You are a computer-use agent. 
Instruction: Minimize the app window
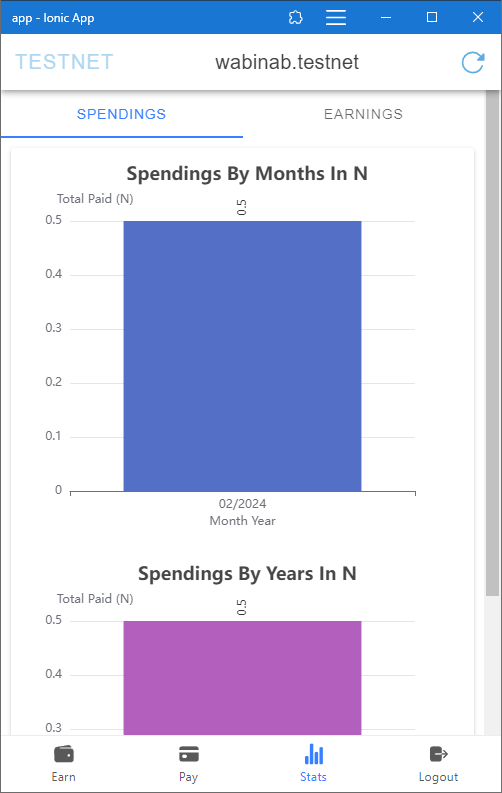386,17
